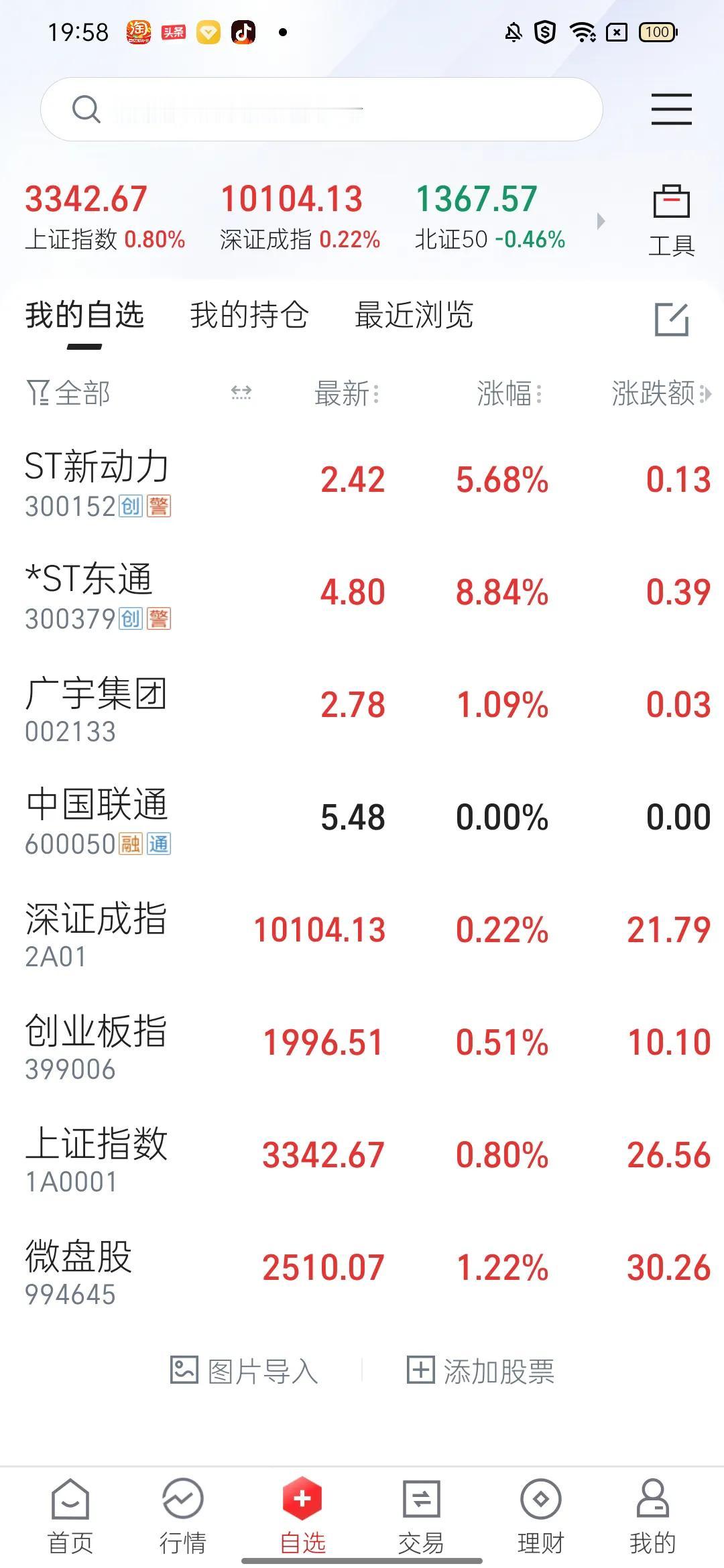Switch to the 最近浏览 tab
Image resolution: width=724 pixels, height=1568 pixels.
click(x=414, y=315)
